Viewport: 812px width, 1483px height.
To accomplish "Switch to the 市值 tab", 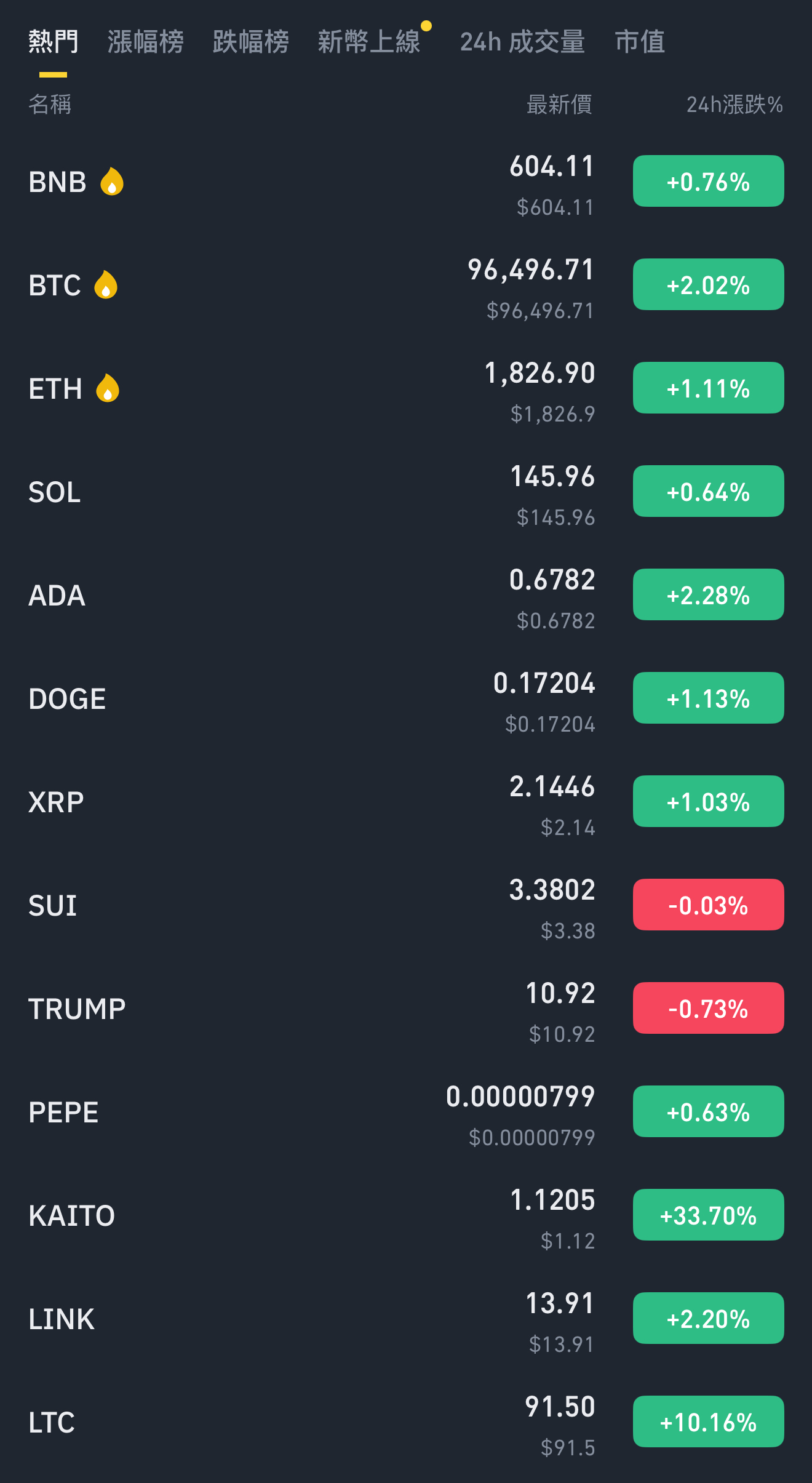I will pyautogui.click(x=640, y=42).
